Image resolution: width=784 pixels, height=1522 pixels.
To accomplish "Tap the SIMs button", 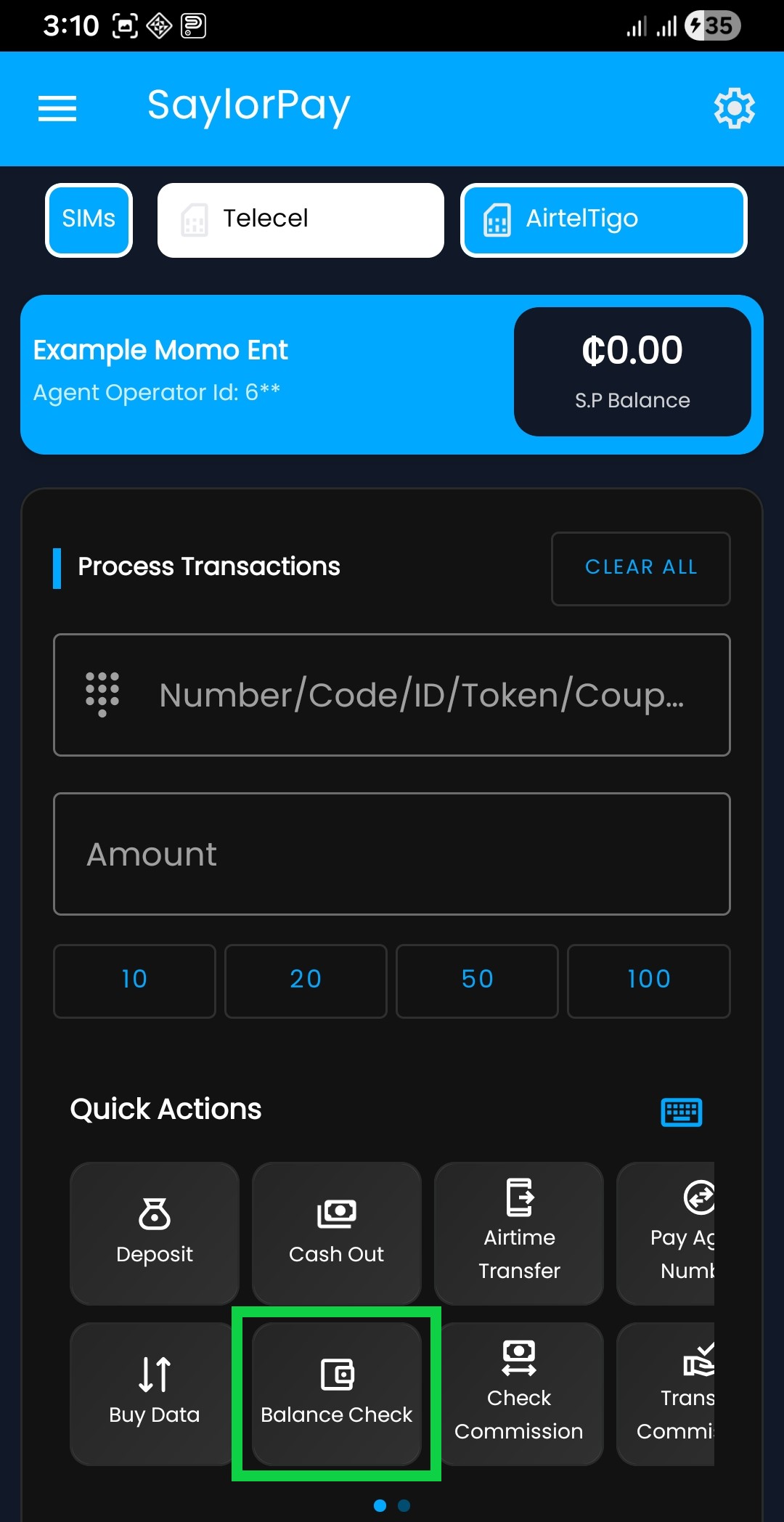I will 89,219.
